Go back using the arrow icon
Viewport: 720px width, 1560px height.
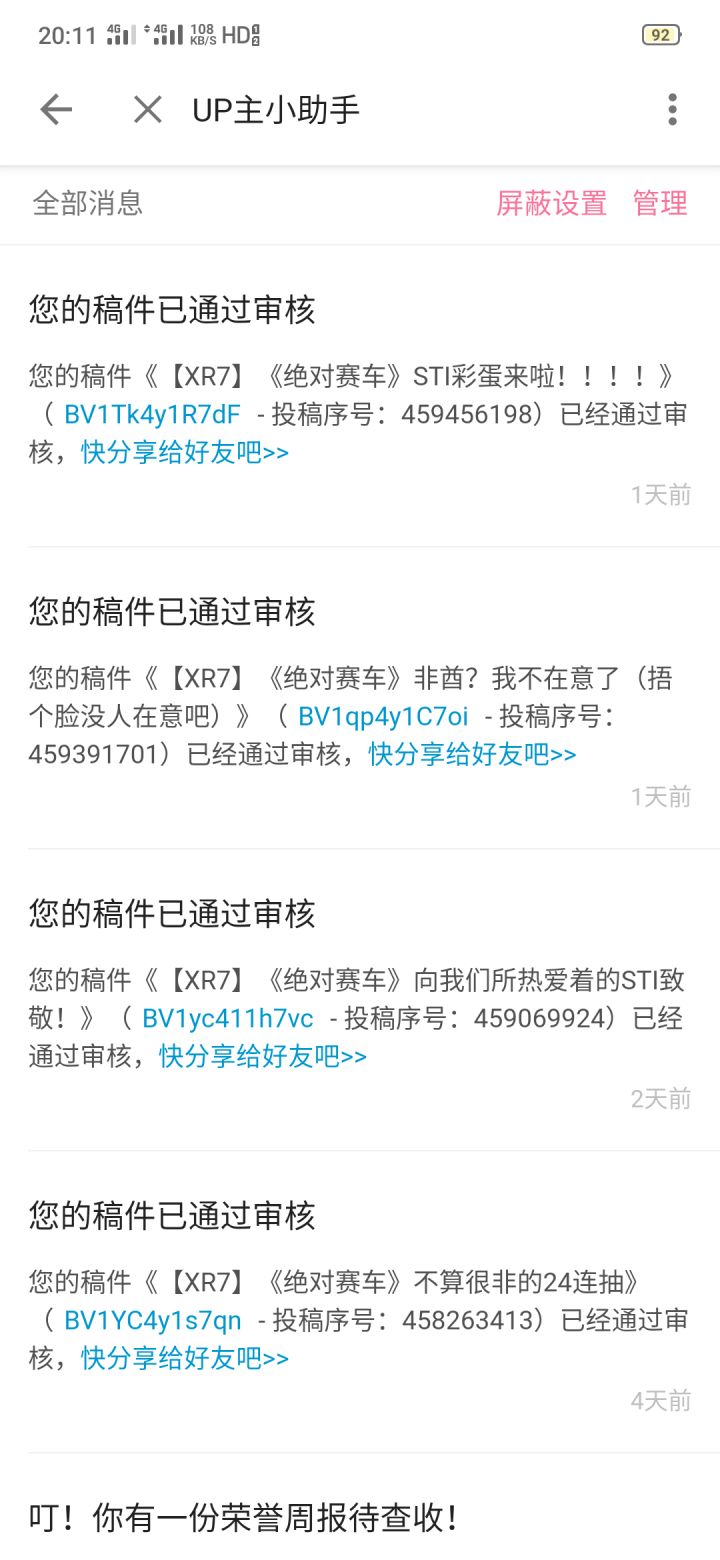(56, 110)
